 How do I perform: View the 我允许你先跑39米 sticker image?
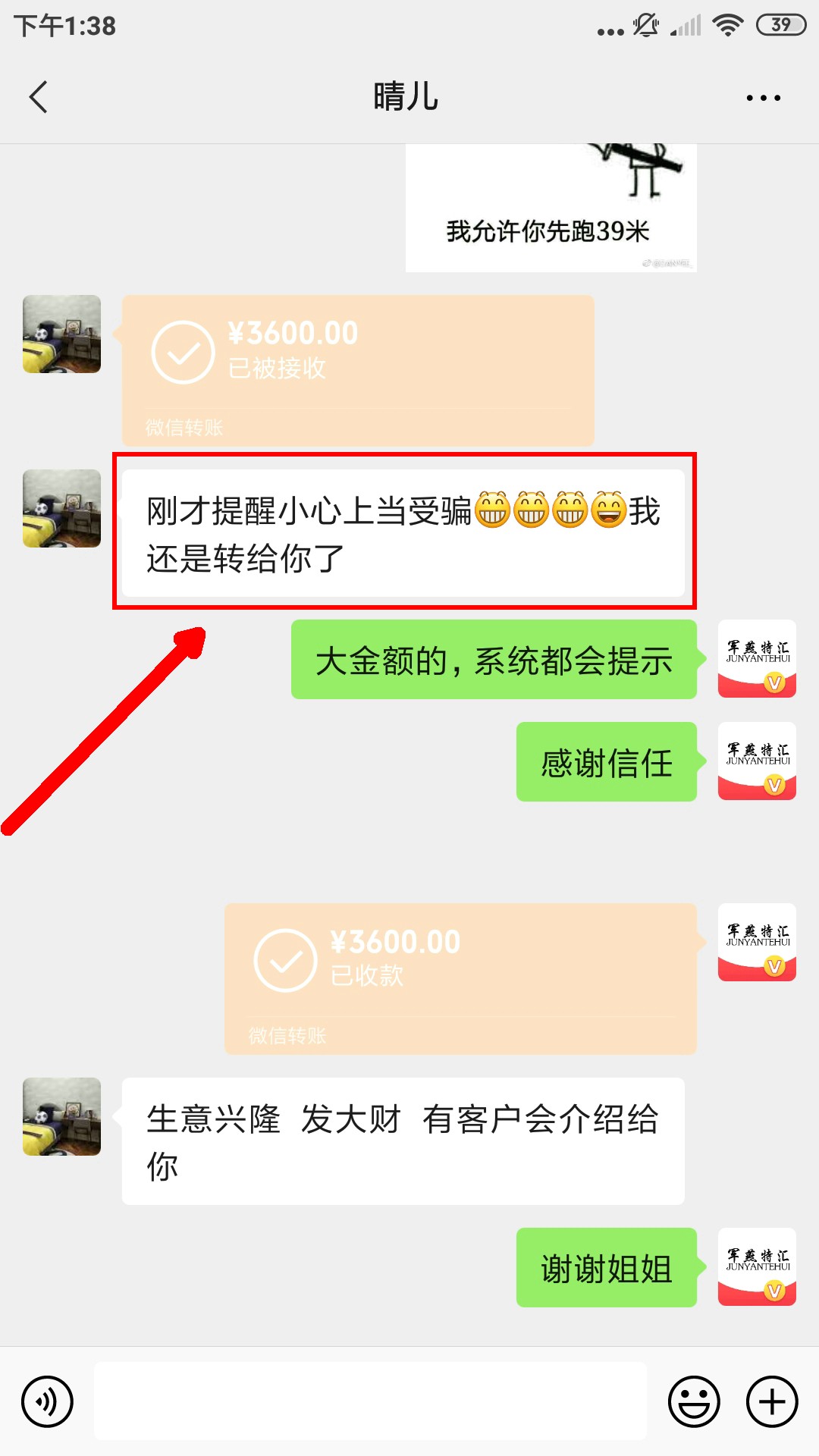[x=551, y=209]
